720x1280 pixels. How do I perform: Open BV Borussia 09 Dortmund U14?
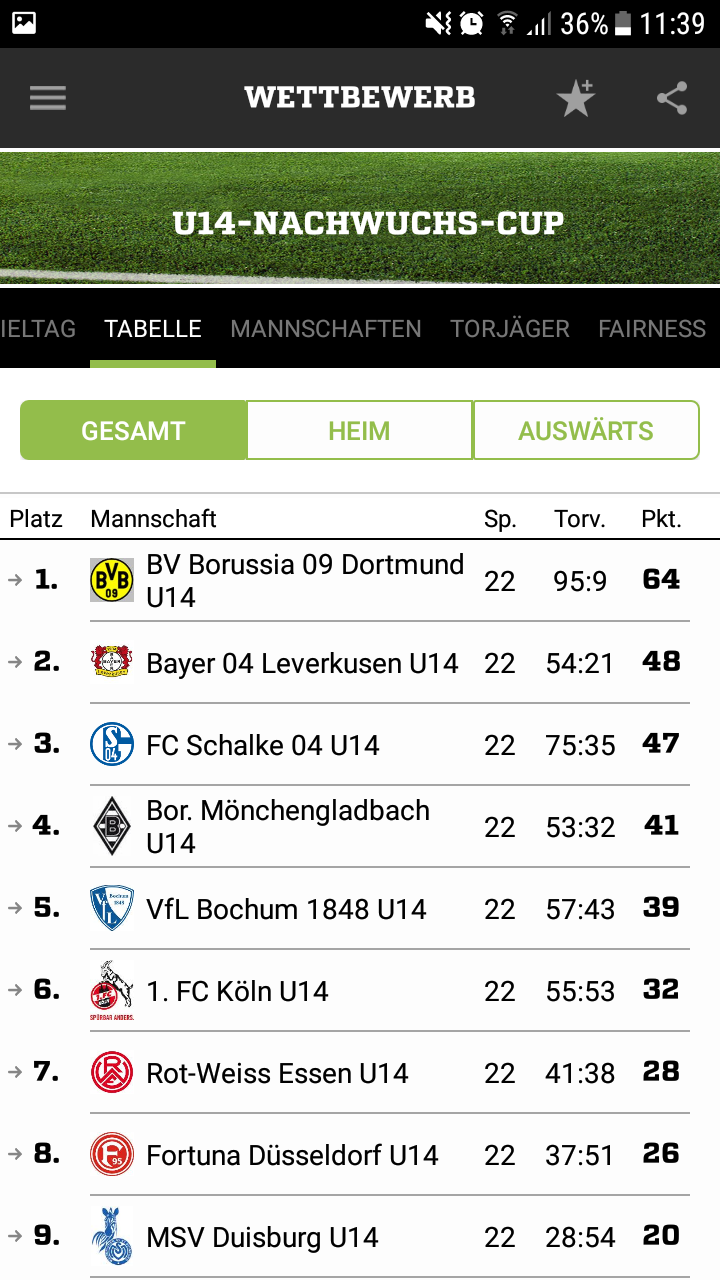(x=360, y=580)
